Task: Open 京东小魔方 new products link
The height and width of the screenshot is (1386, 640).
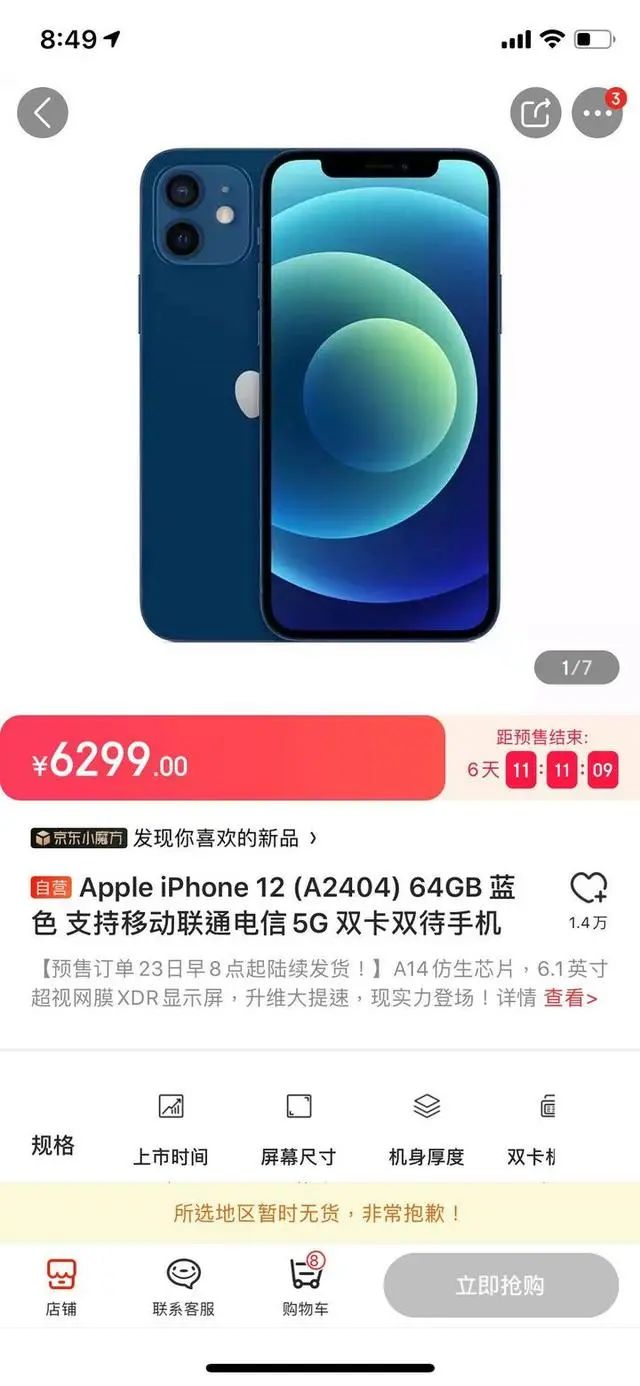Action: (x=175, y=838)
